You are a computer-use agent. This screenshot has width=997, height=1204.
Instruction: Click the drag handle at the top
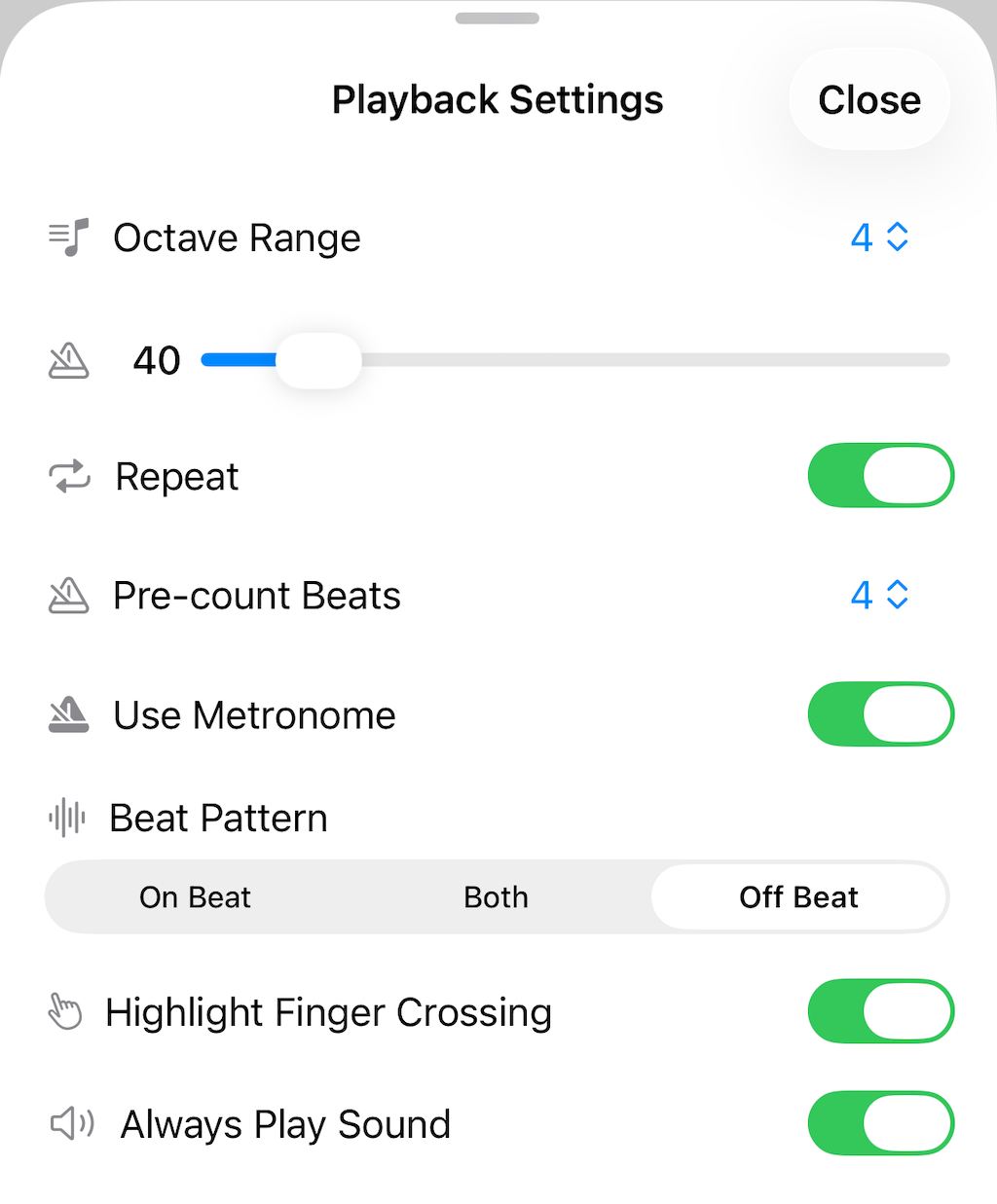(498, 18)
